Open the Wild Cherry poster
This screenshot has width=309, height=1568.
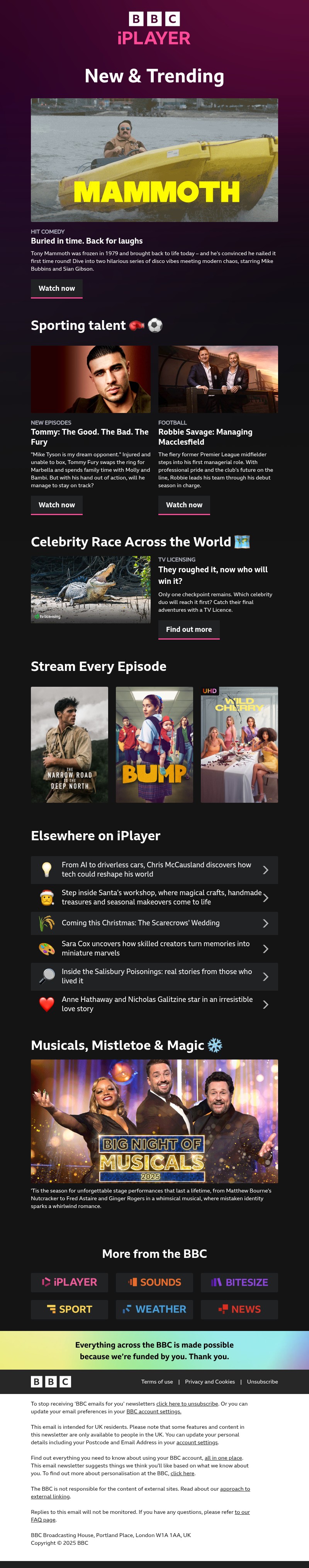click(239, 744)
